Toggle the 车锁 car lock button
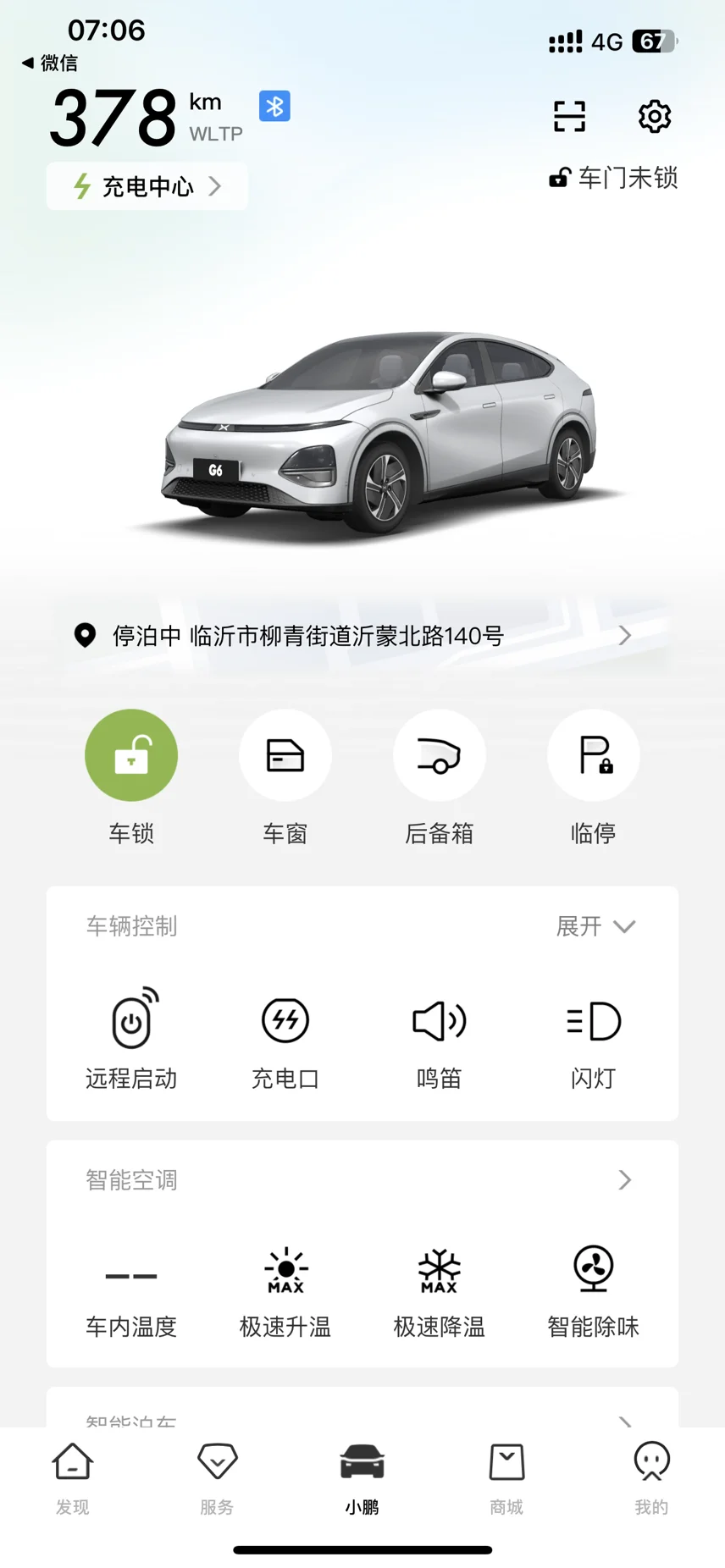This screenshot has width=725, height=1568. pos(131,755)
